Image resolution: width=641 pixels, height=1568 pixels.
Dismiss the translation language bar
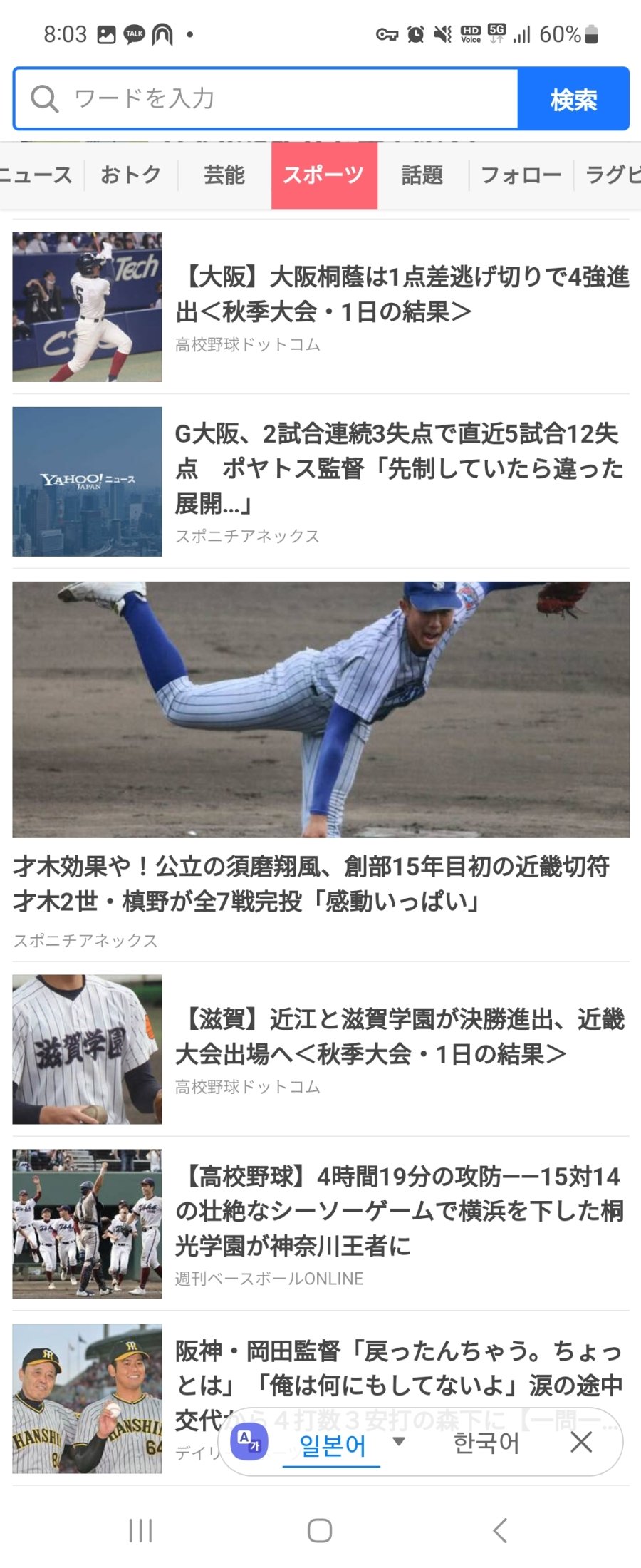click(x=582, y=1442)
